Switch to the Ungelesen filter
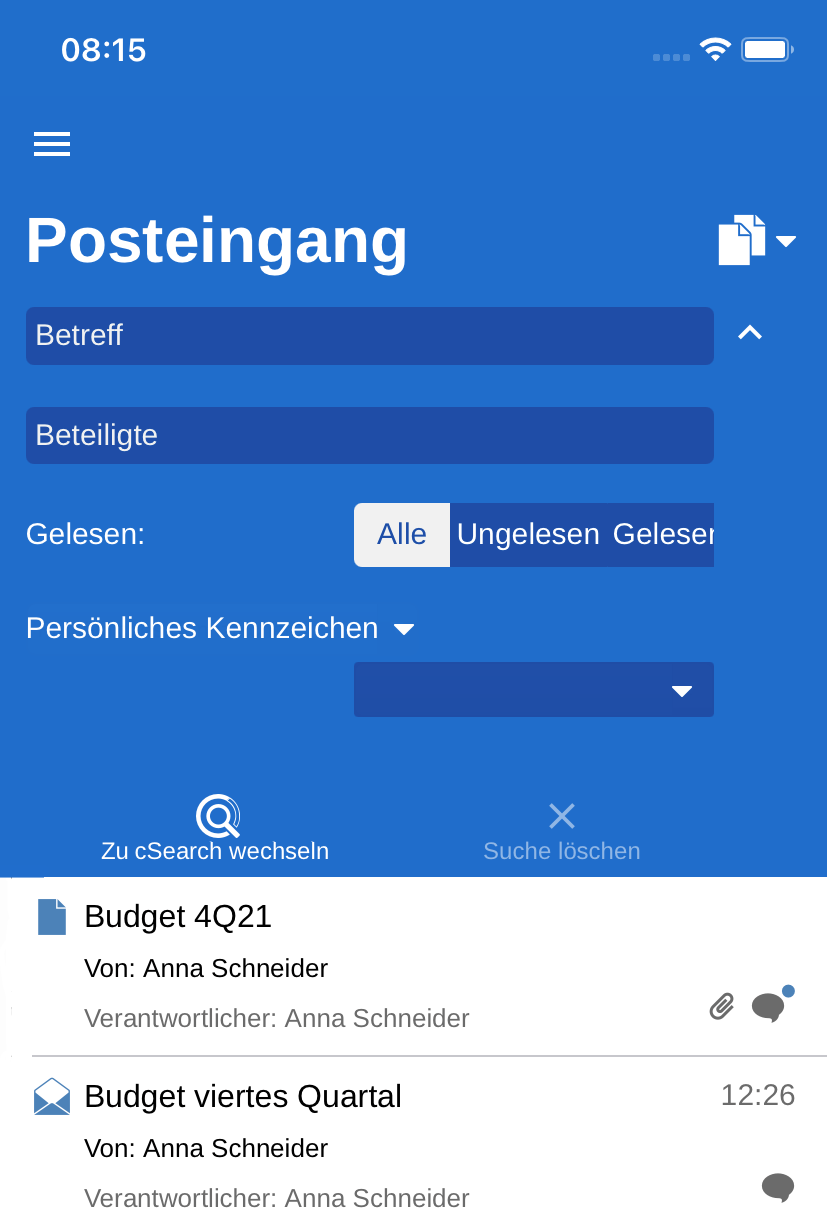This screenshot has height=1222, width=827. coord(528,535)
